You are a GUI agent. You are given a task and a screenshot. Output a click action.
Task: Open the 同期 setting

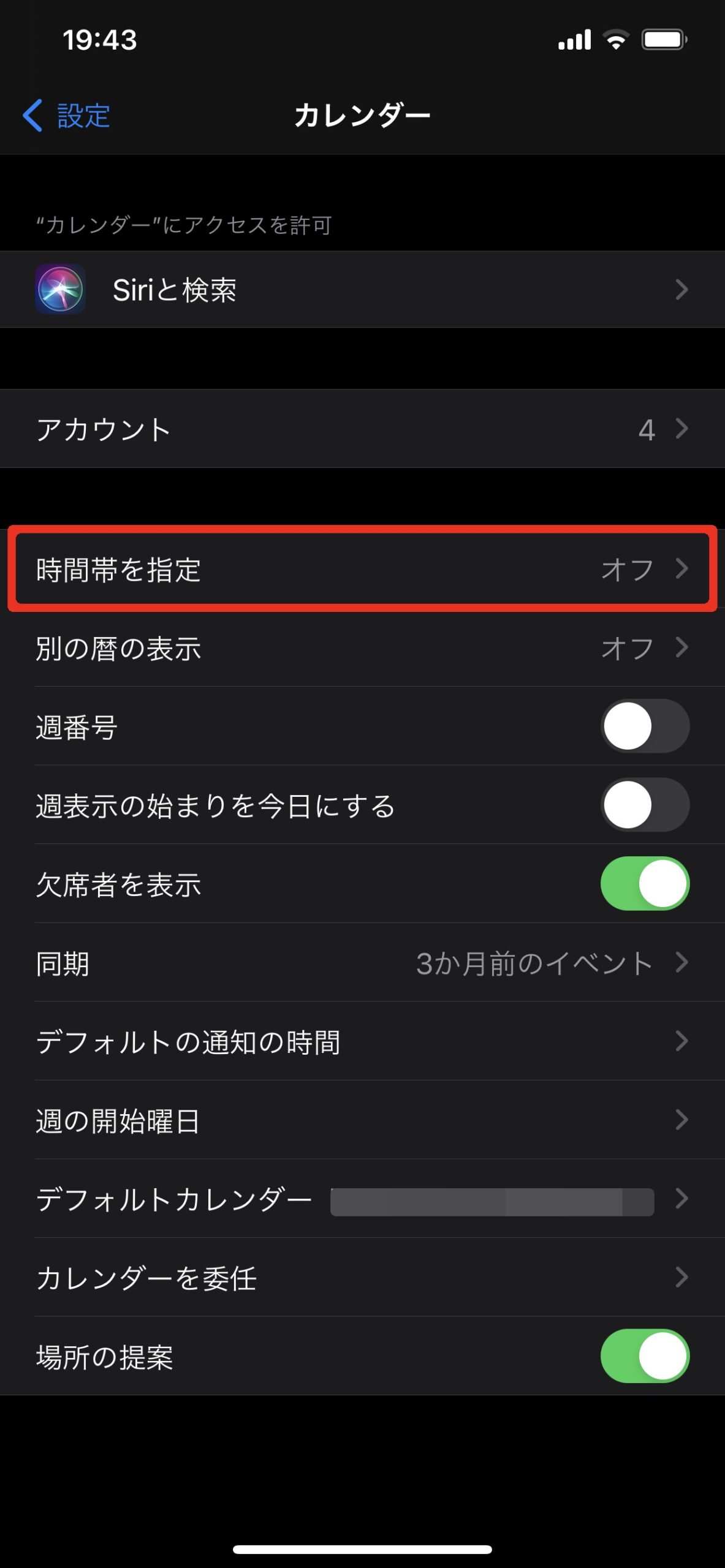(362, 963)
